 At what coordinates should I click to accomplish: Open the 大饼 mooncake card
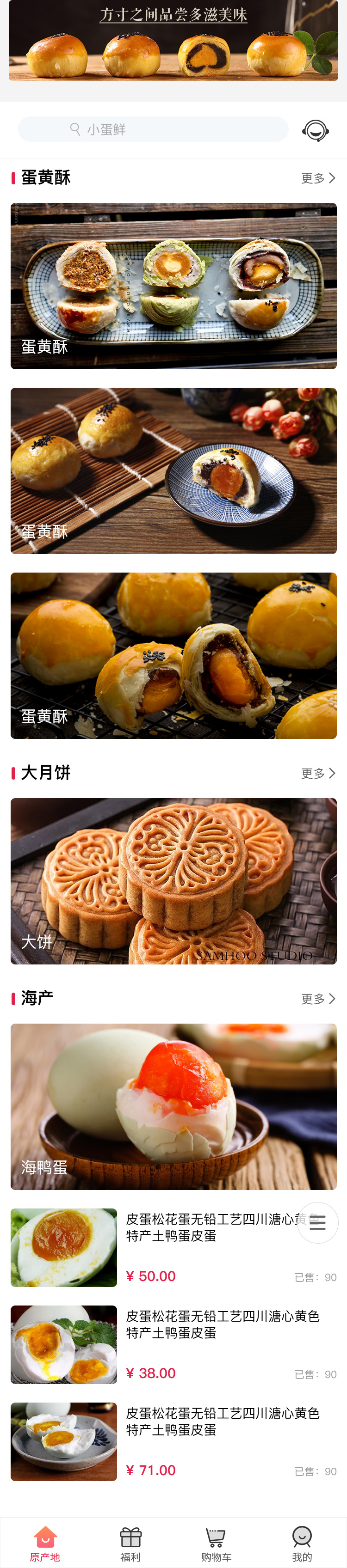(173, 881)
